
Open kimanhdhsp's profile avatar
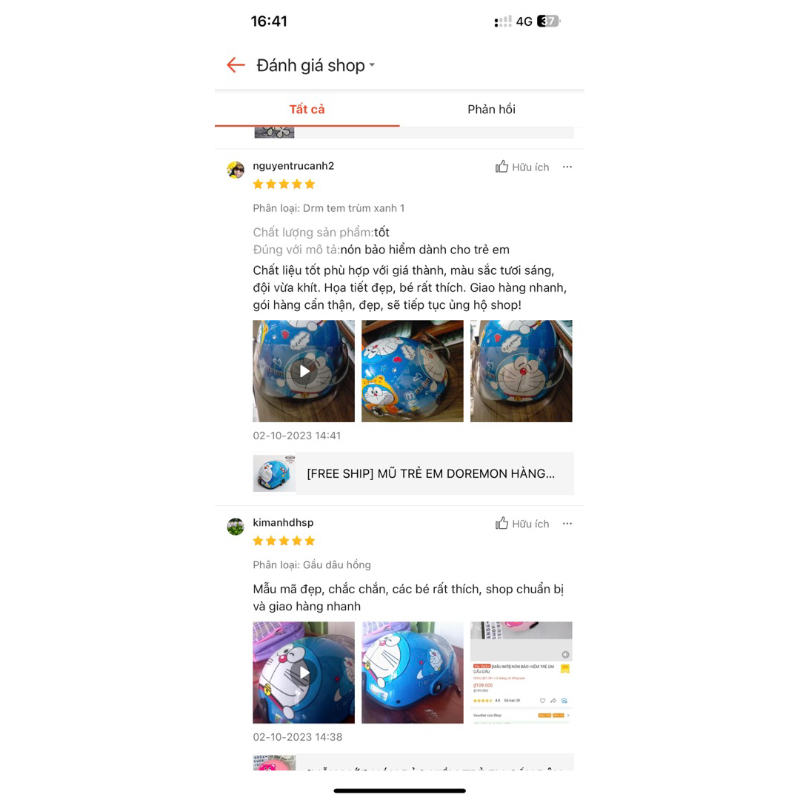[x=236, y=526]
